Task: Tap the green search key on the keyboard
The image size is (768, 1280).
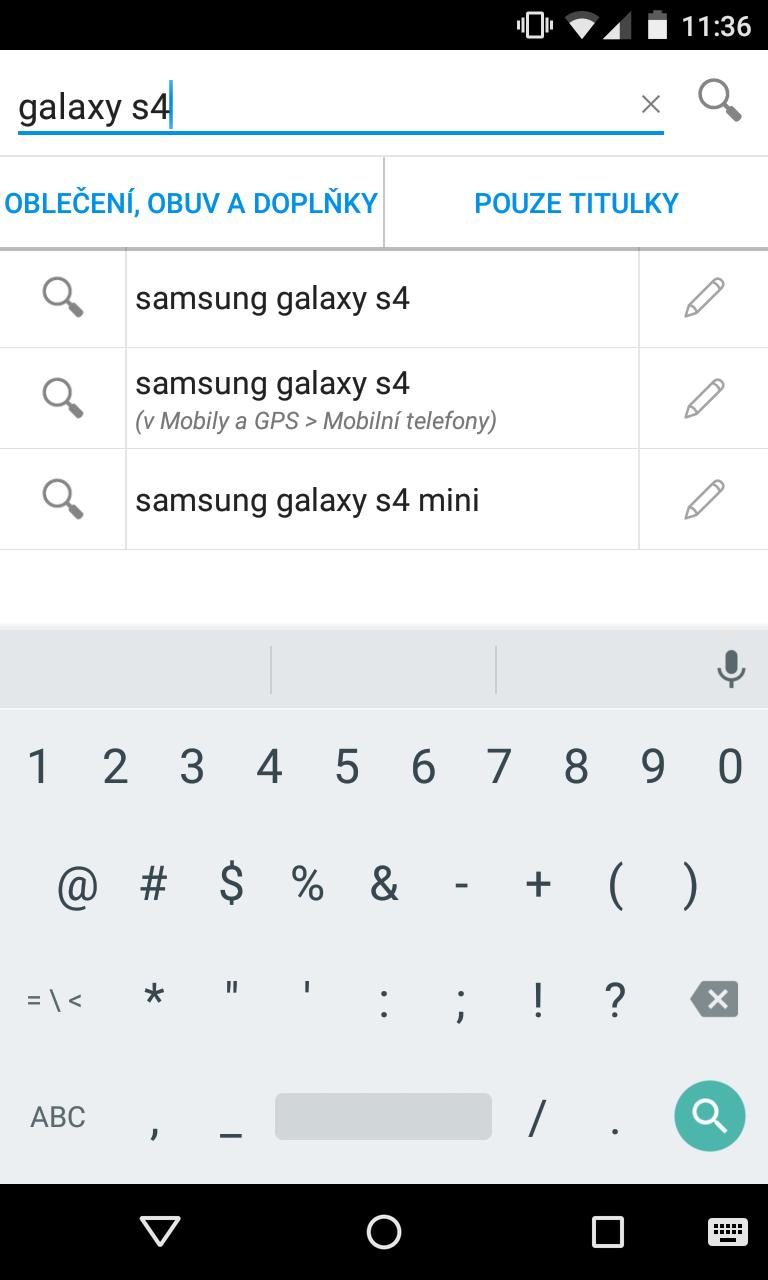Action: pyautogui.click(x=709, y=1116)
